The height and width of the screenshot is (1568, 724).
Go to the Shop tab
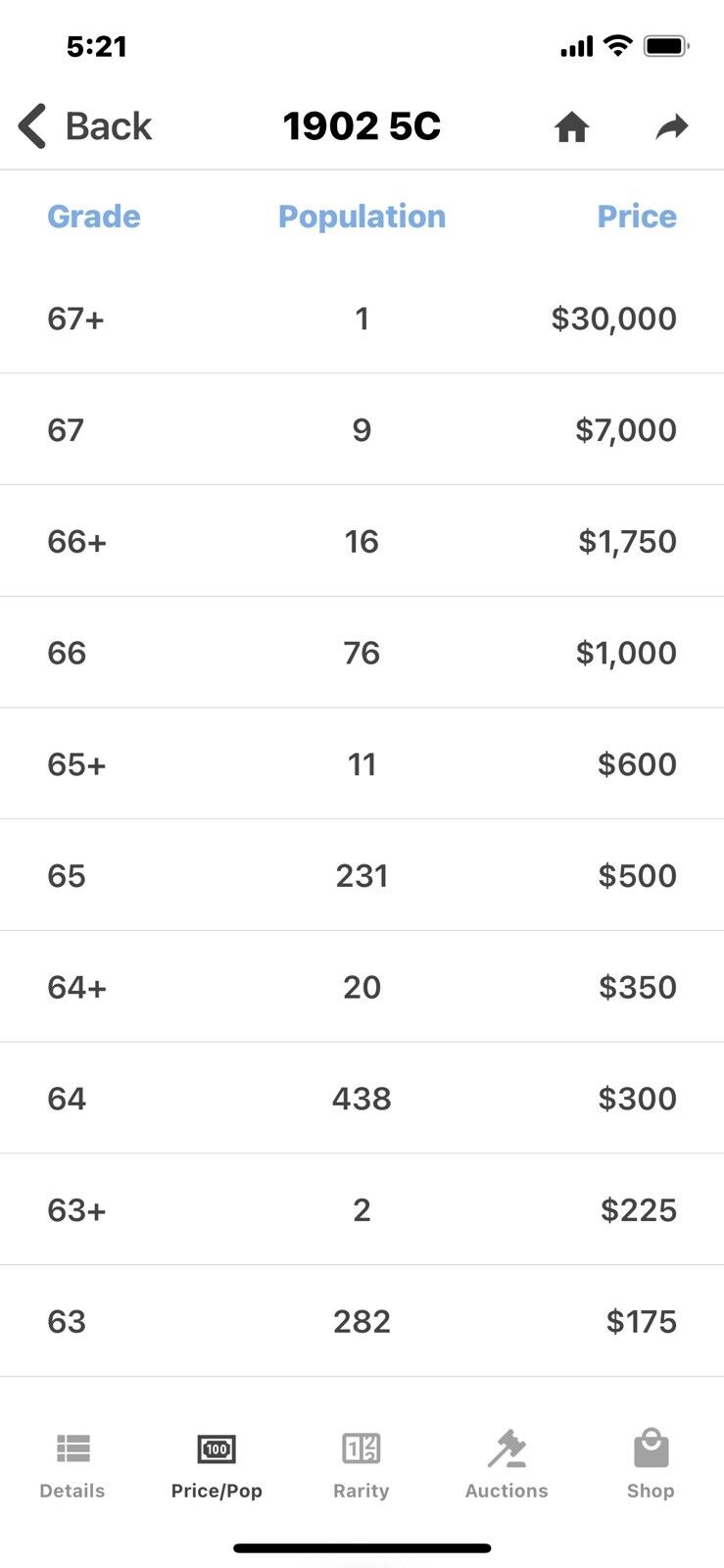click(x=651, y=1465)
